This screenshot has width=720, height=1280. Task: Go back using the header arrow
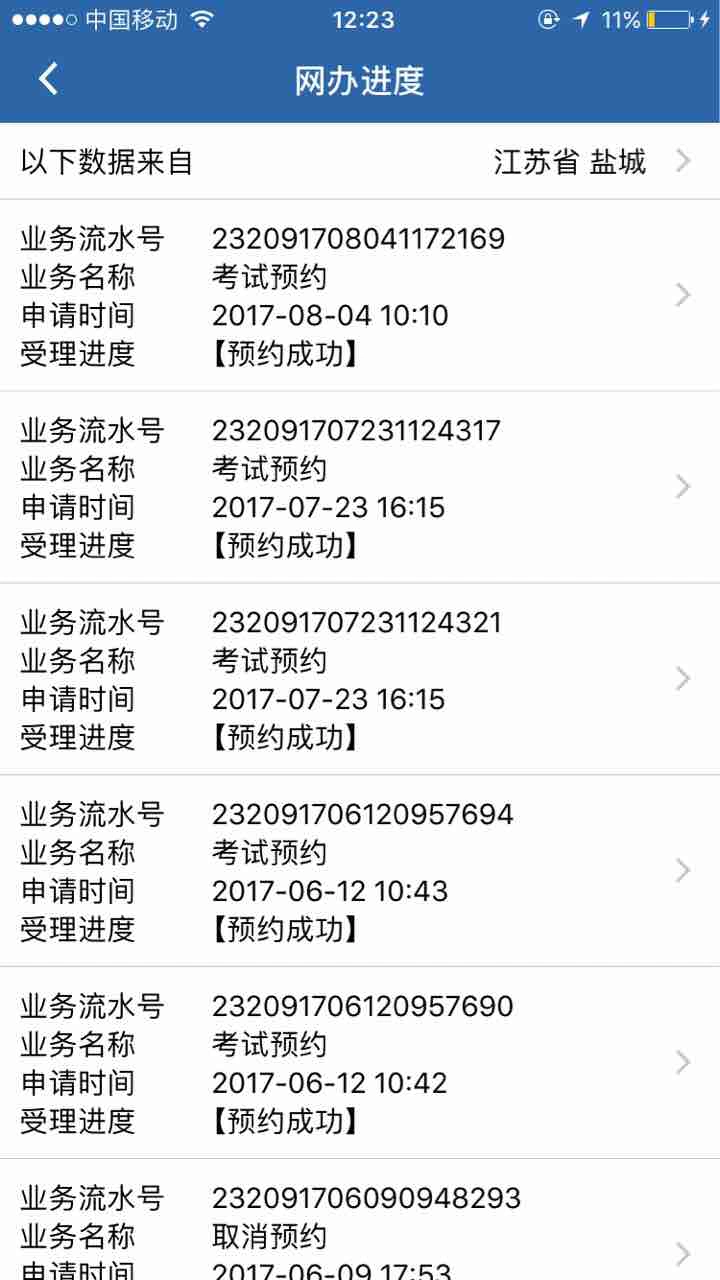(x=48, y=80)
